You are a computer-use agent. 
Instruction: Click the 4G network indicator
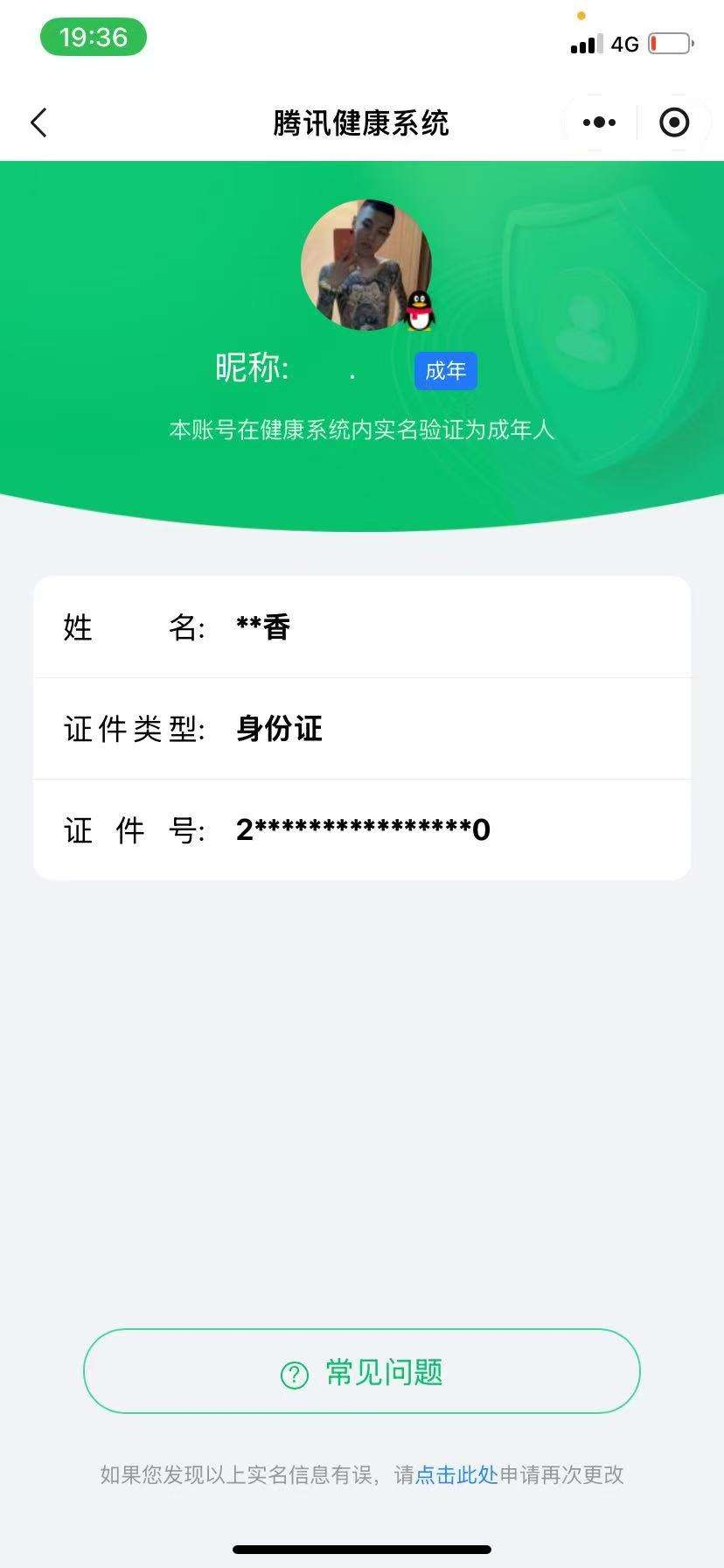pyautogui.click(x=623, y=44)
